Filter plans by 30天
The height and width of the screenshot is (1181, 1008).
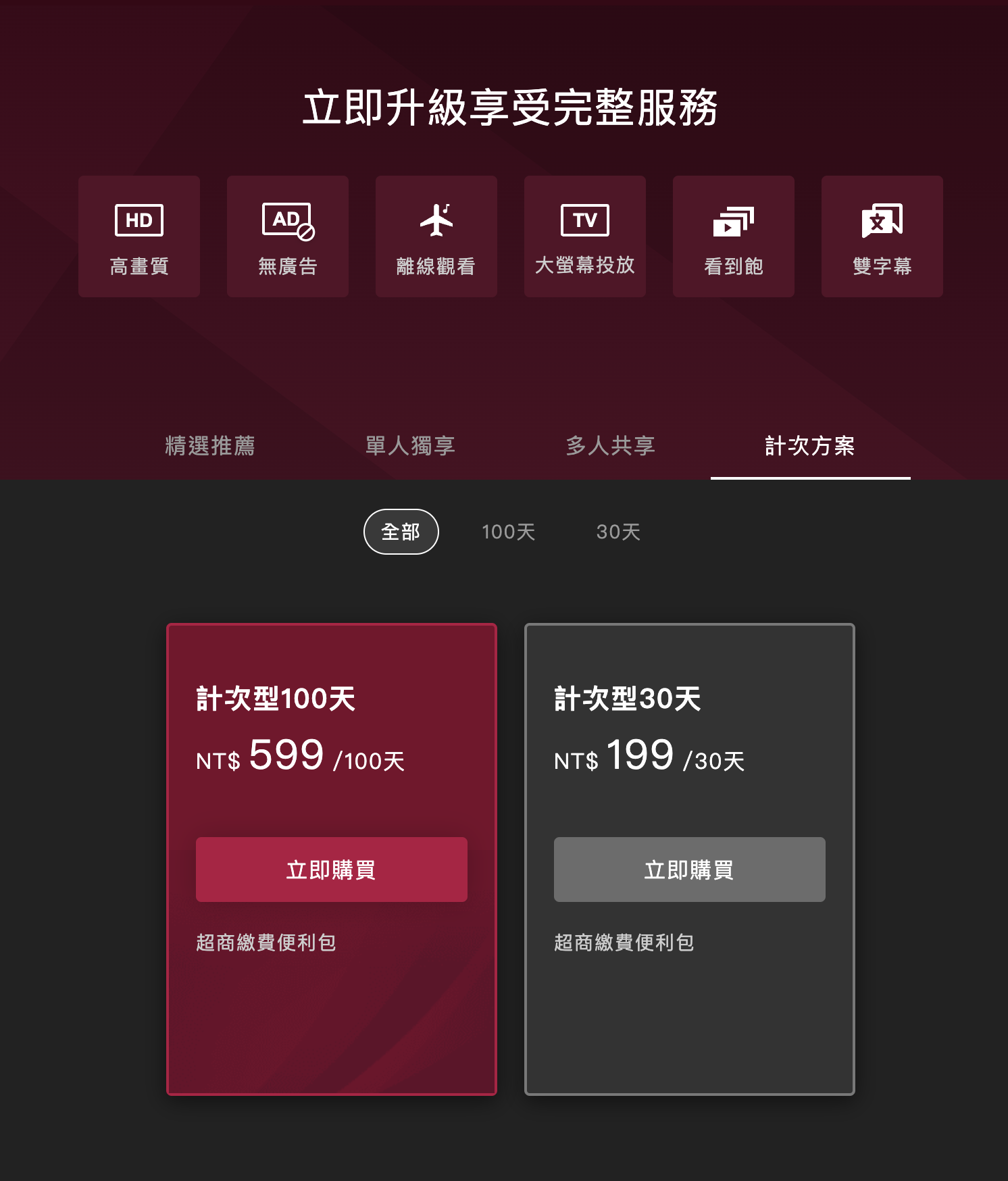618,532
